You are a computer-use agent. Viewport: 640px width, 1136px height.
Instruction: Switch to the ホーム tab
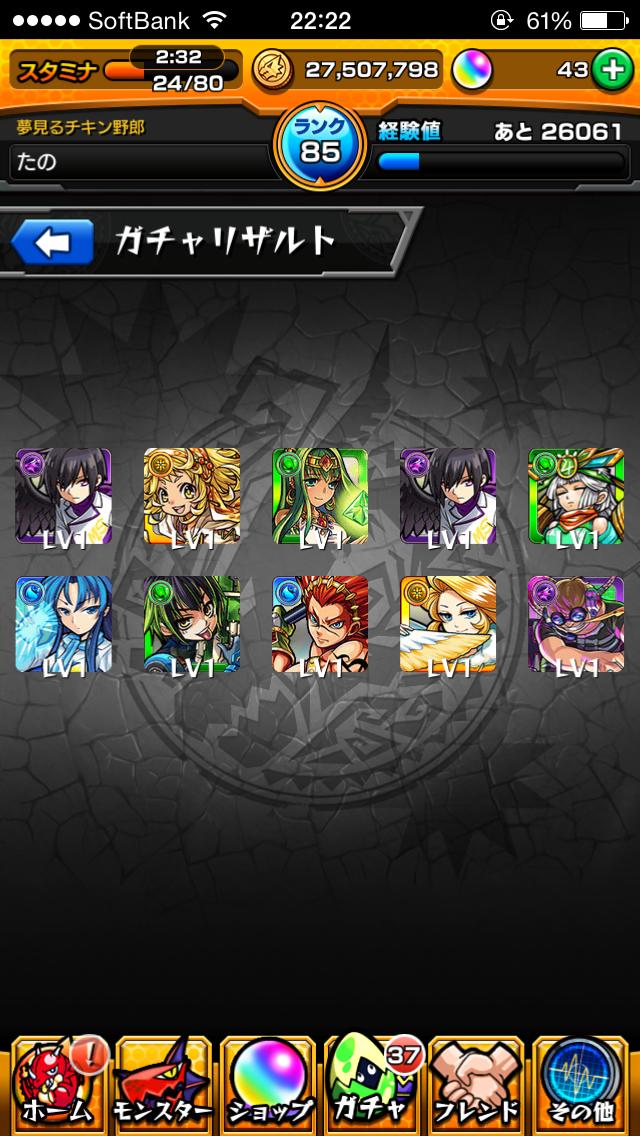(59, 1084)
